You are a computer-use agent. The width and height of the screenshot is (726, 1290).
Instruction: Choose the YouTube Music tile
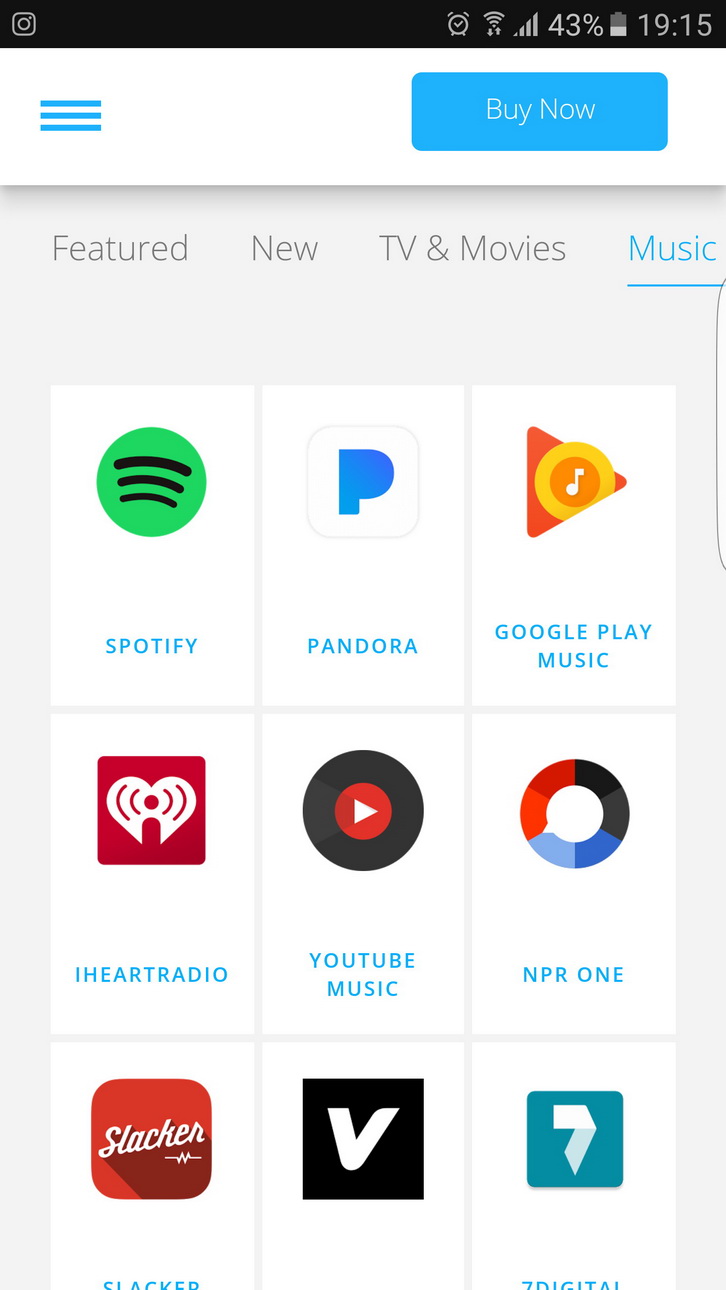[363, 873]
